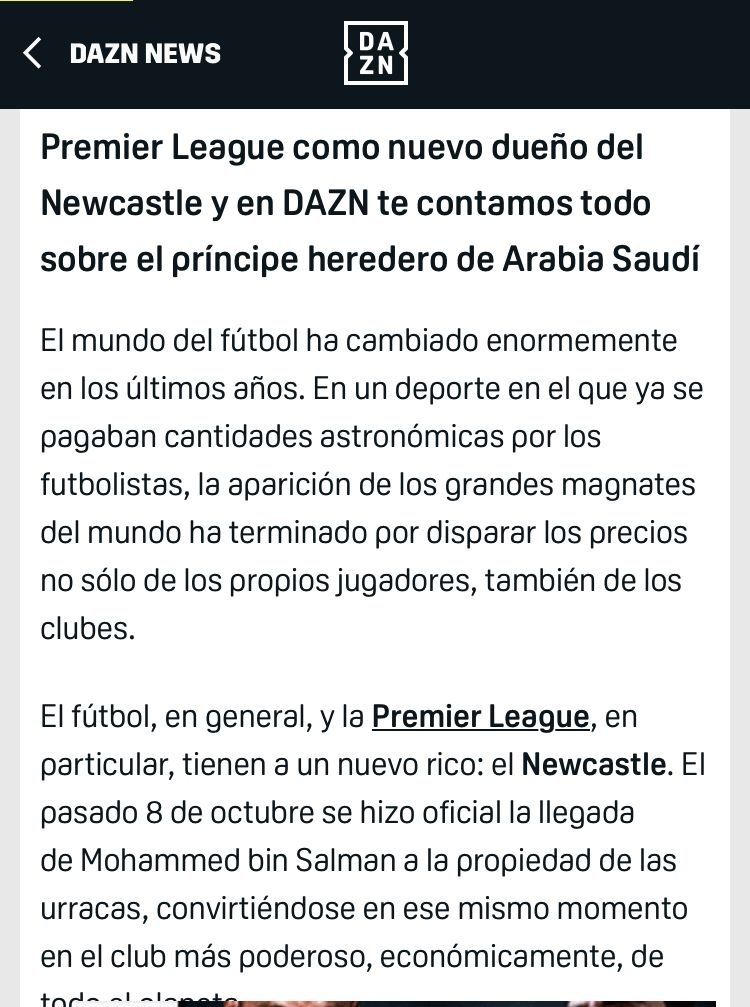
Task: Go back to DAZN News
Action: [x=34, y=53]
